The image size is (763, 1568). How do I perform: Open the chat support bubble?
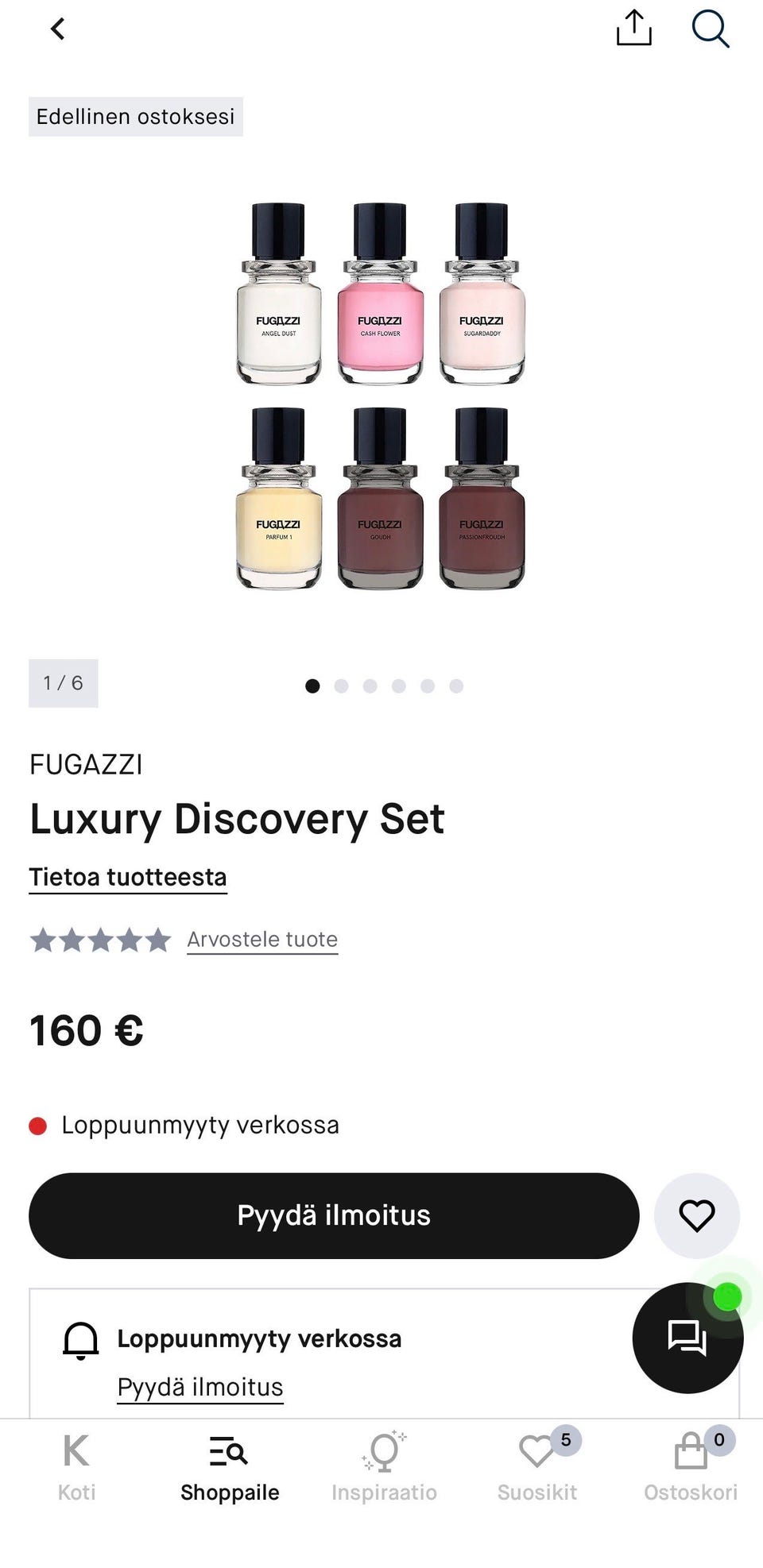pos(687,1338)
